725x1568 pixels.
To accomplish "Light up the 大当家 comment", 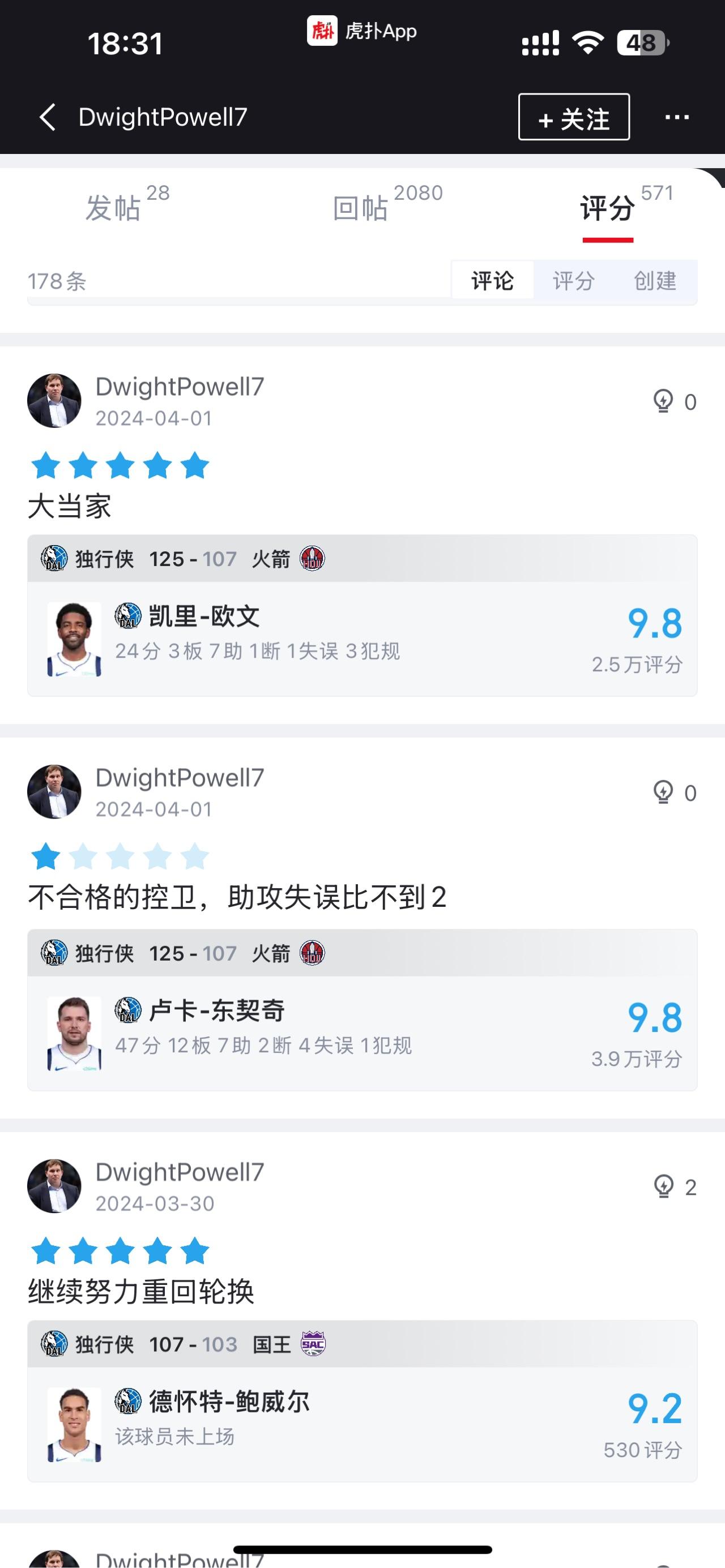I will coord(663,401).
